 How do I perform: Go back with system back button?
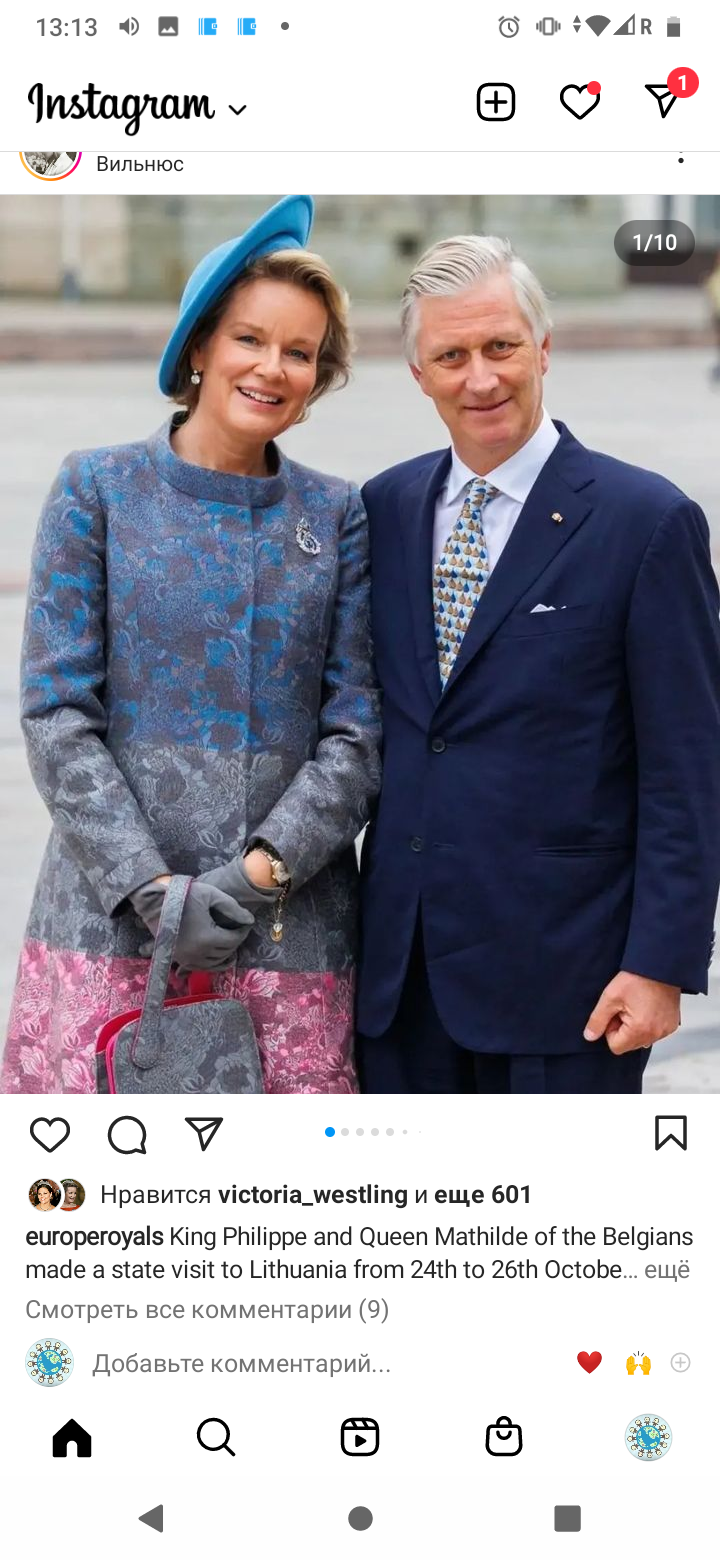pos(151,1518)
